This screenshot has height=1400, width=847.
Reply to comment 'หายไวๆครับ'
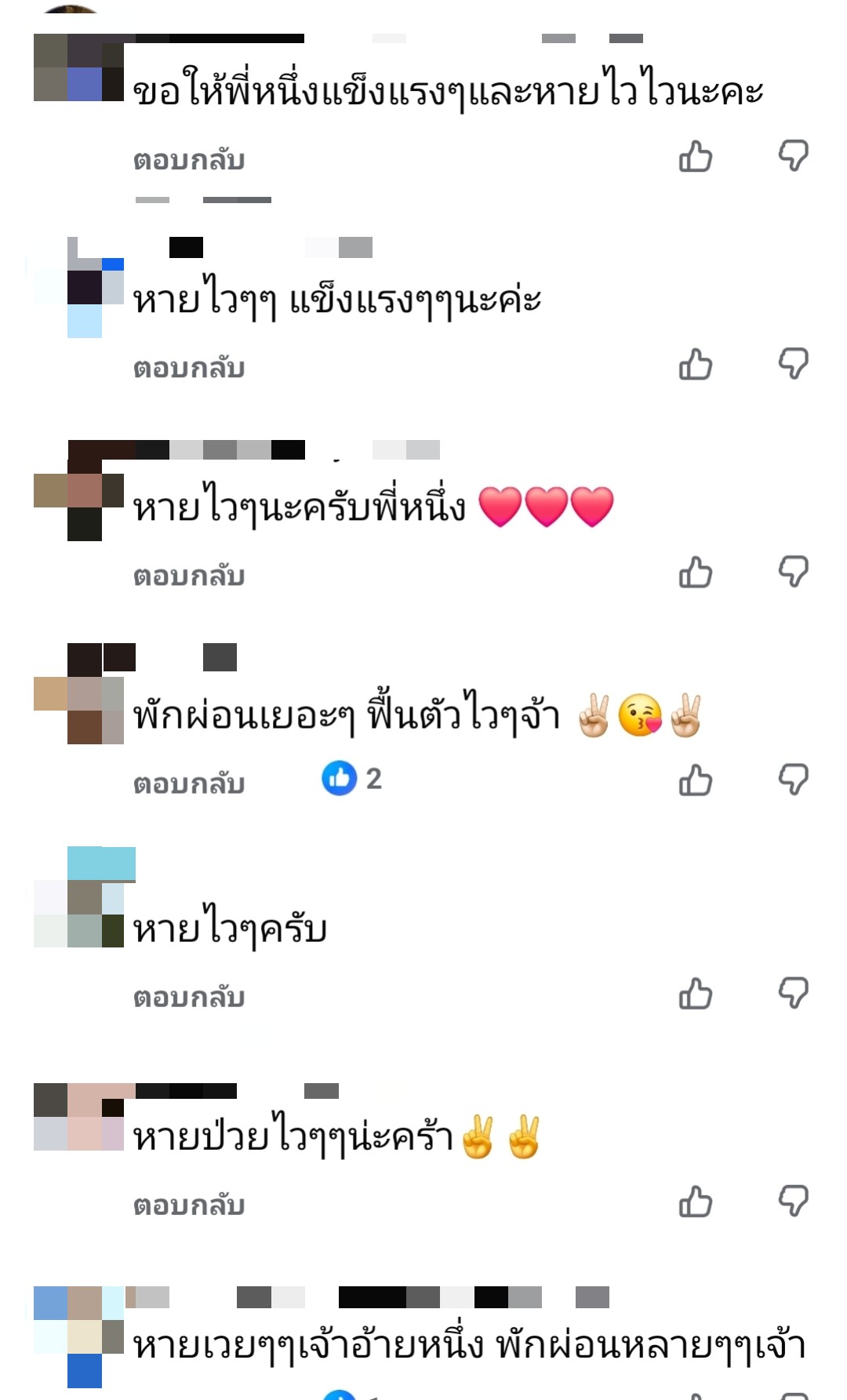pyautogui.click(x=189, y=997)
